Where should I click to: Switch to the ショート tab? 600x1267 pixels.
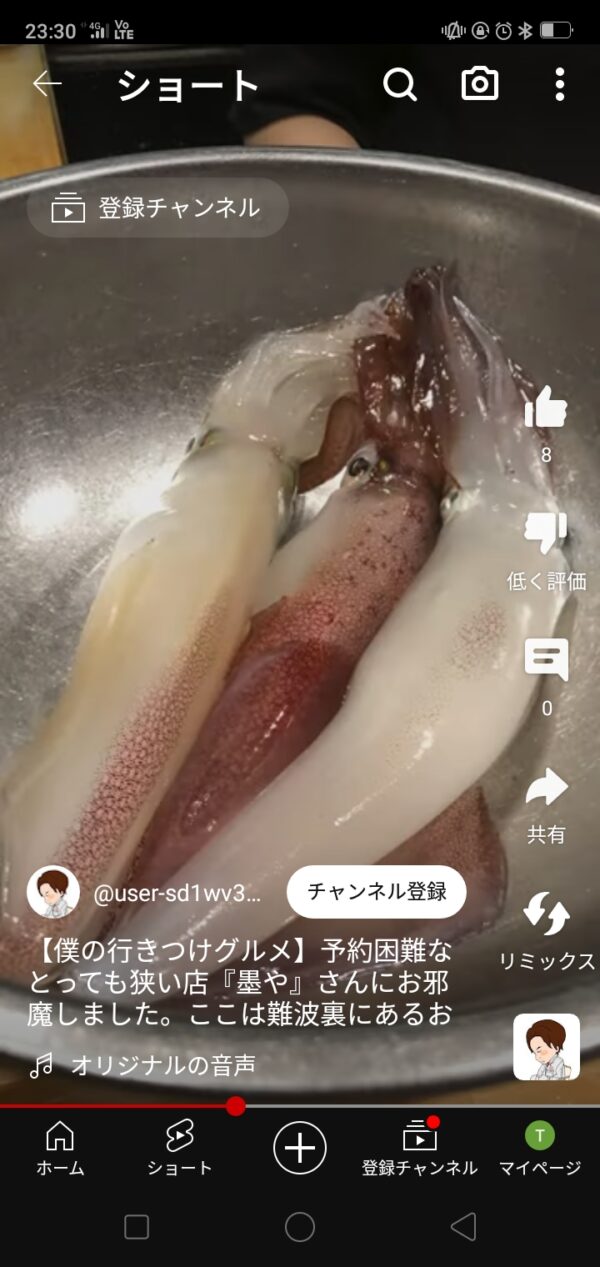(180, 1147)
